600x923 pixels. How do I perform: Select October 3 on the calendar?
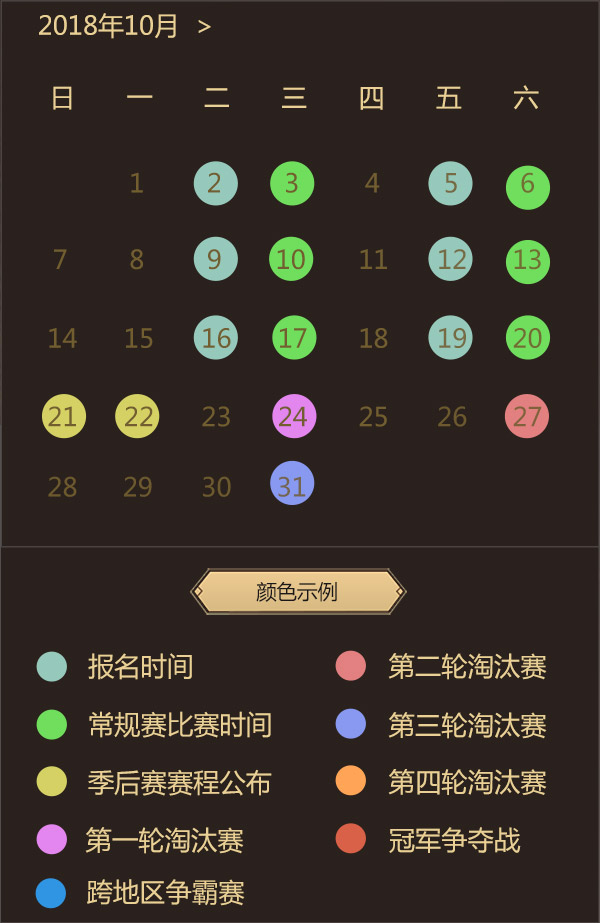(x=292, y=184)
